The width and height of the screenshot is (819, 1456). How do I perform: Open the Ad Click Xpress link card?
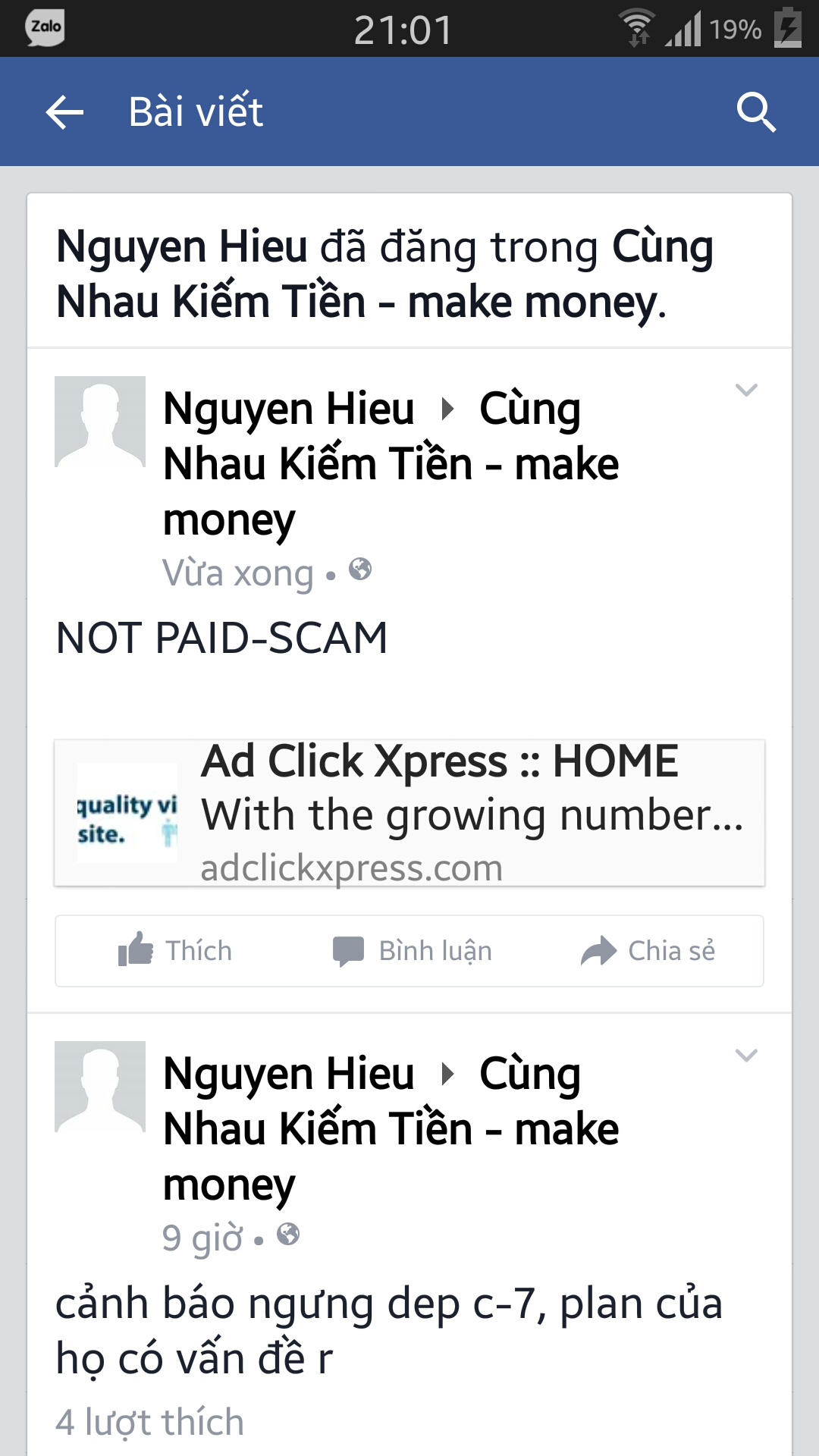pyautogui.click(x=409, y=813)
